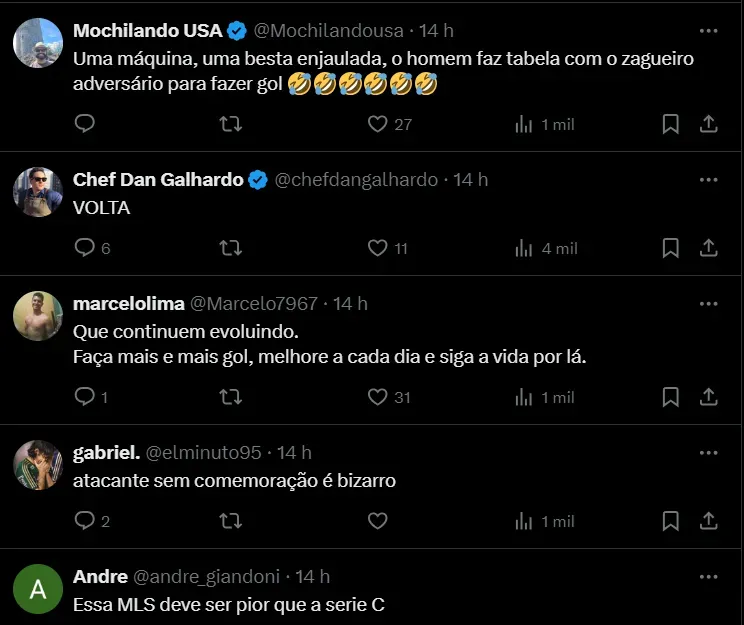Like Mochilando USA's reply
This screenshot has height=625, width=744.
tap(377, 124)
